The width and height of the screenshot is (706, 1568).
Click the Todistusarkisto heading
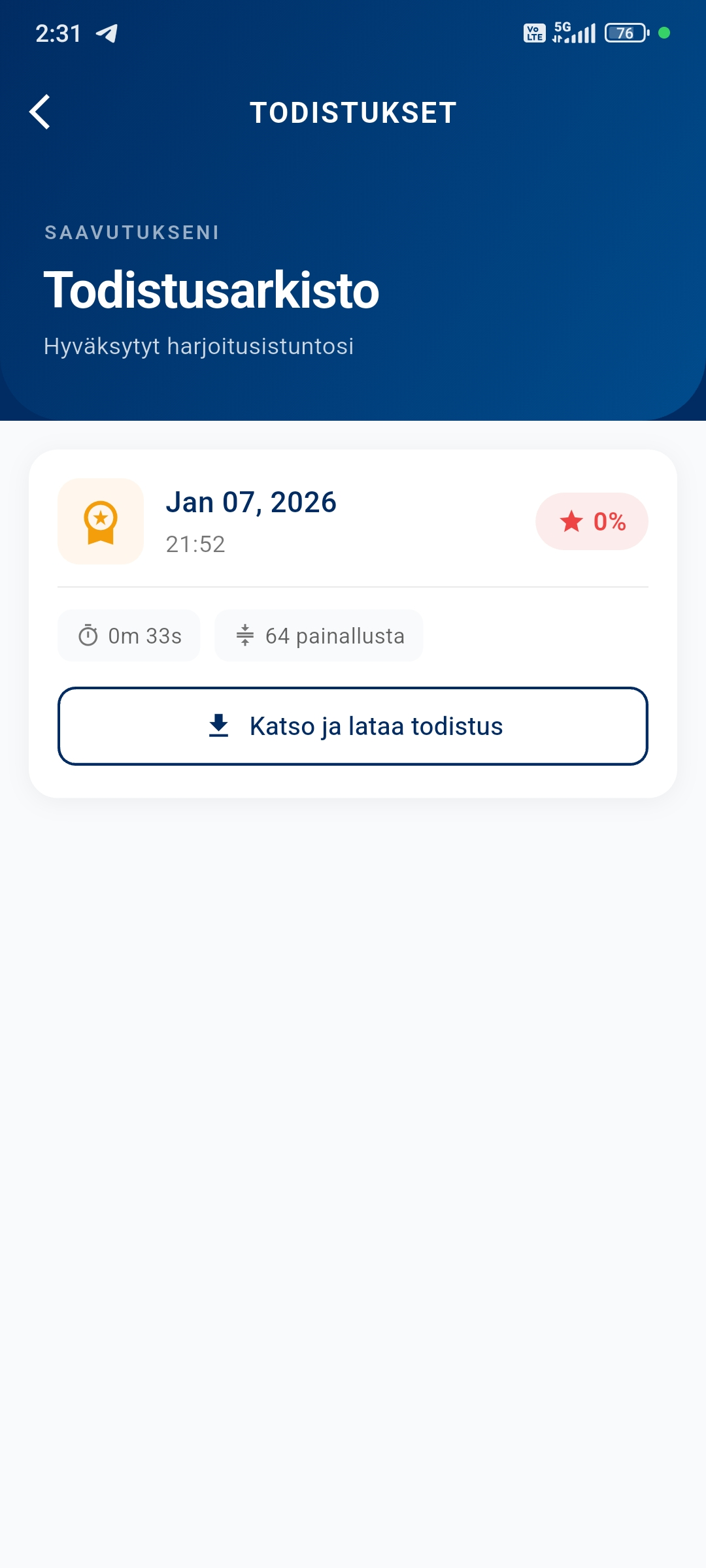click(x=210, y=291)
